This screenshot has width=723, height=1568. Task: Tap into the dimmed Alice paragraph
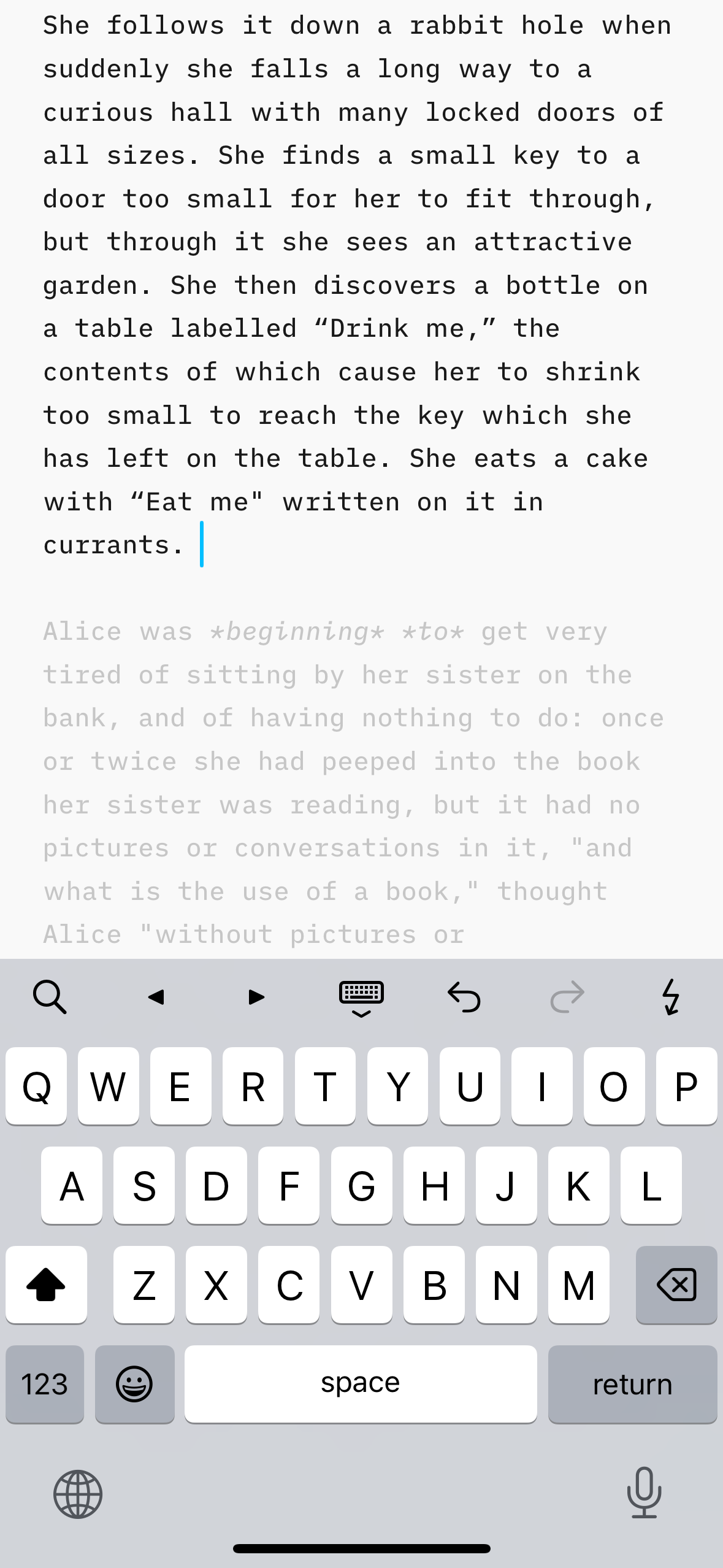(x=353, y=783)
